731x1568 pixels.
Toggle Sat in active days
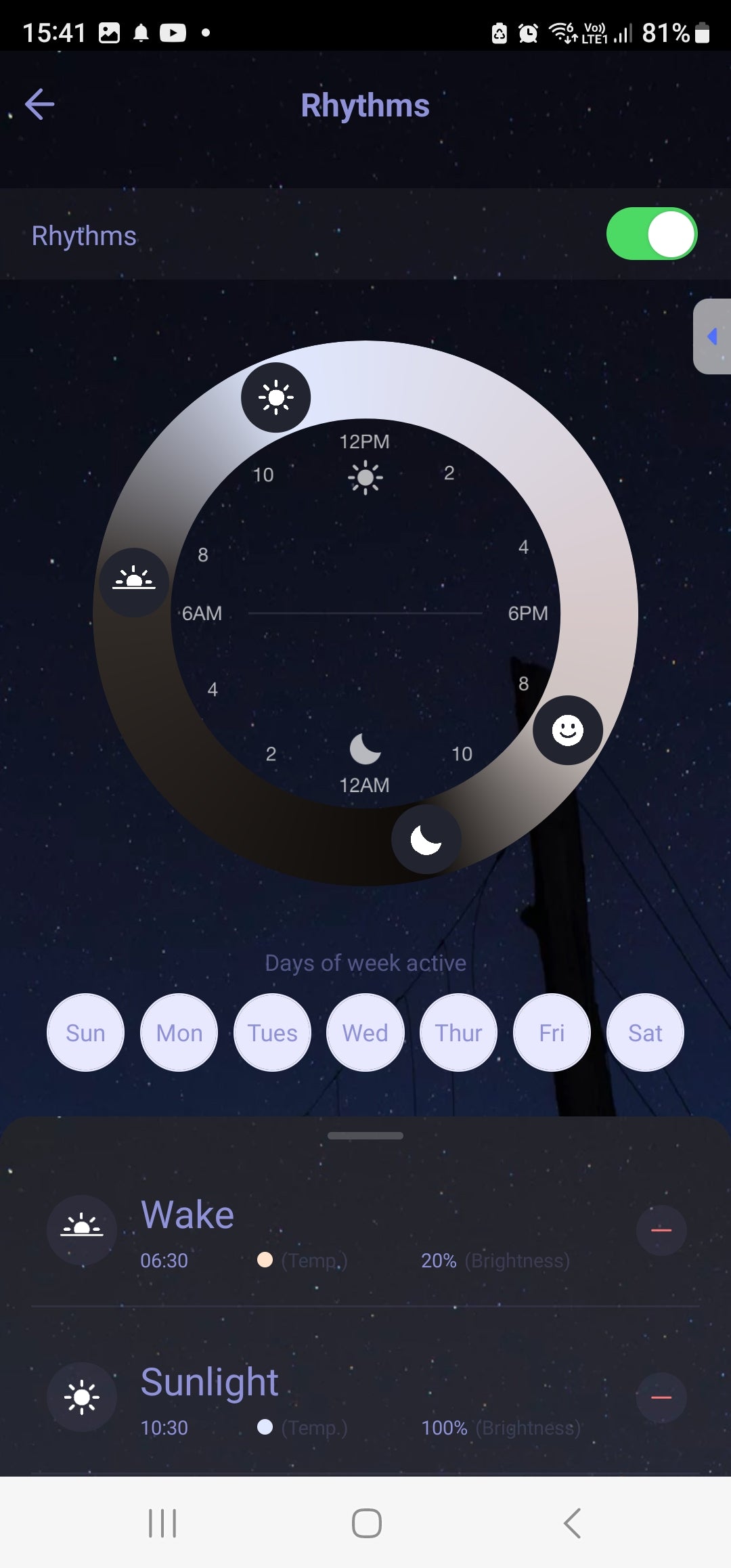[x=645, y=1032]
